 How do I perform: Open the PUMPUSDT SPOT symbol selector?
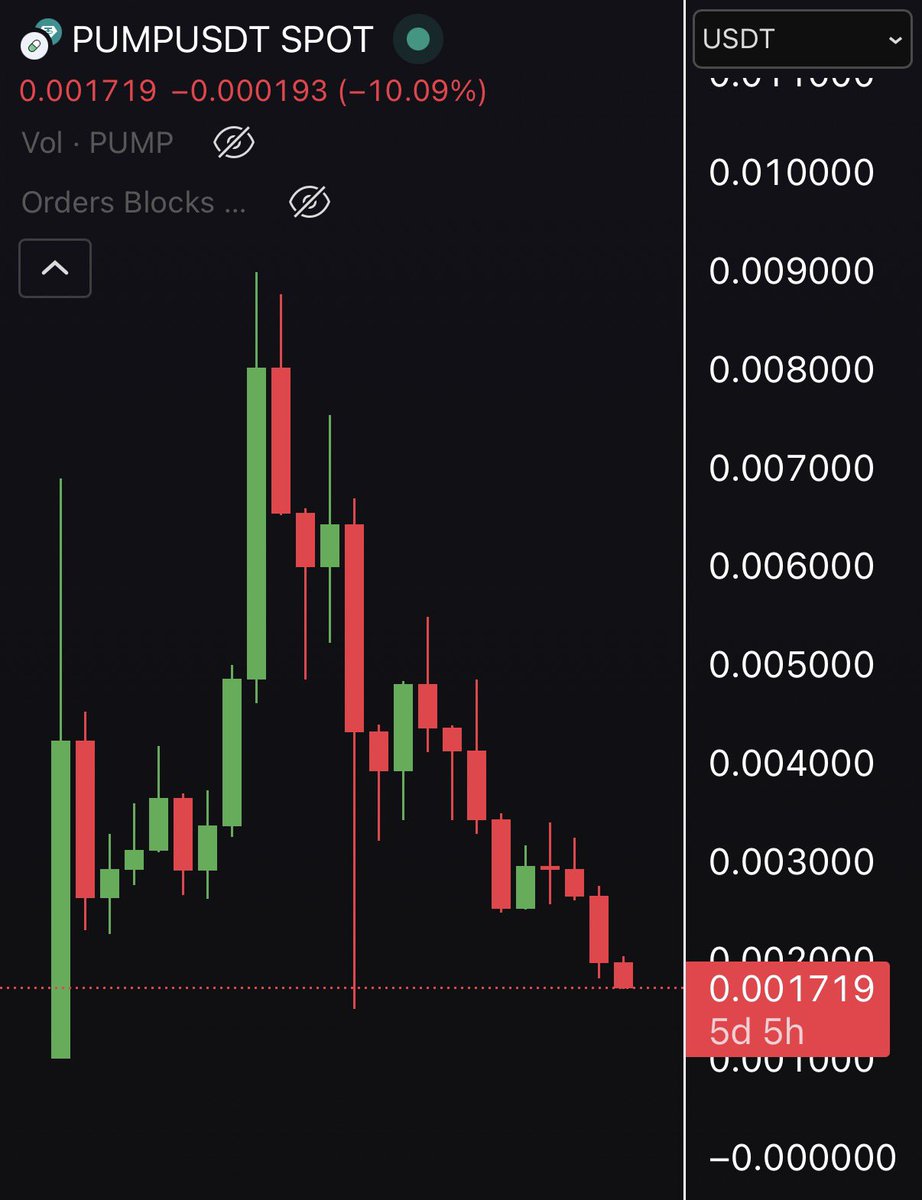click(222, 40)
